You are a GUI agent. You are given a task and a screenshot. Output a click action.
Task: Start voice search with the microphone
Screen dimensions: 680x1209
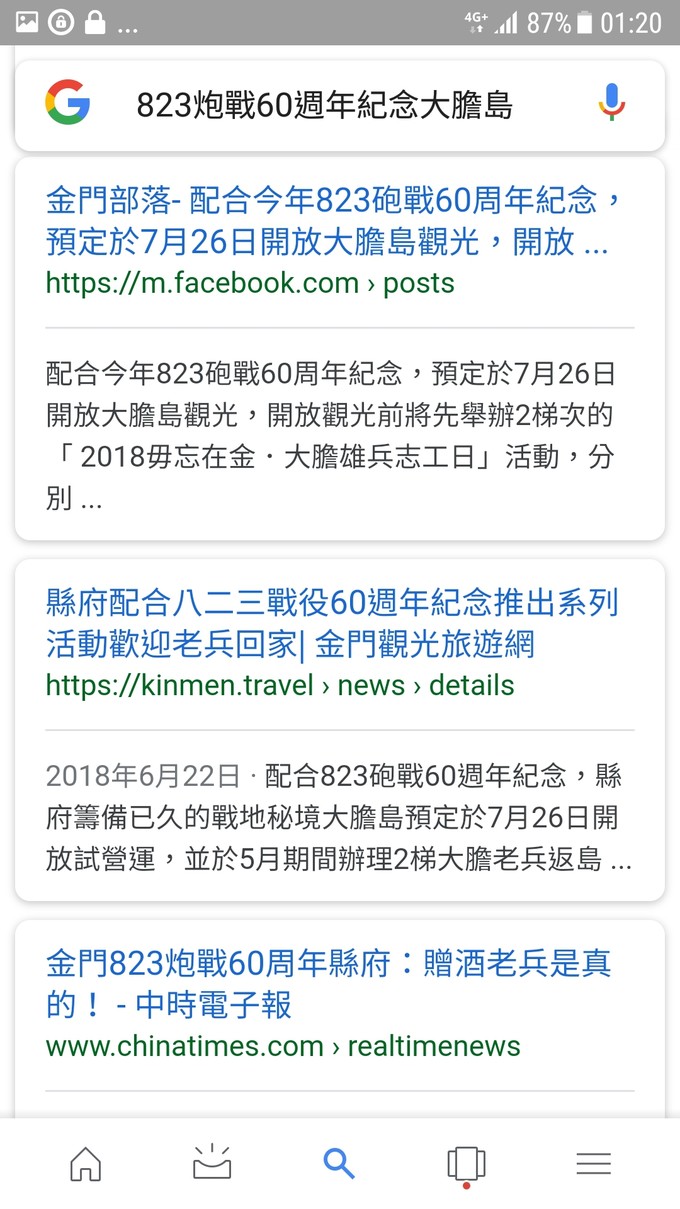pos(611,104)
